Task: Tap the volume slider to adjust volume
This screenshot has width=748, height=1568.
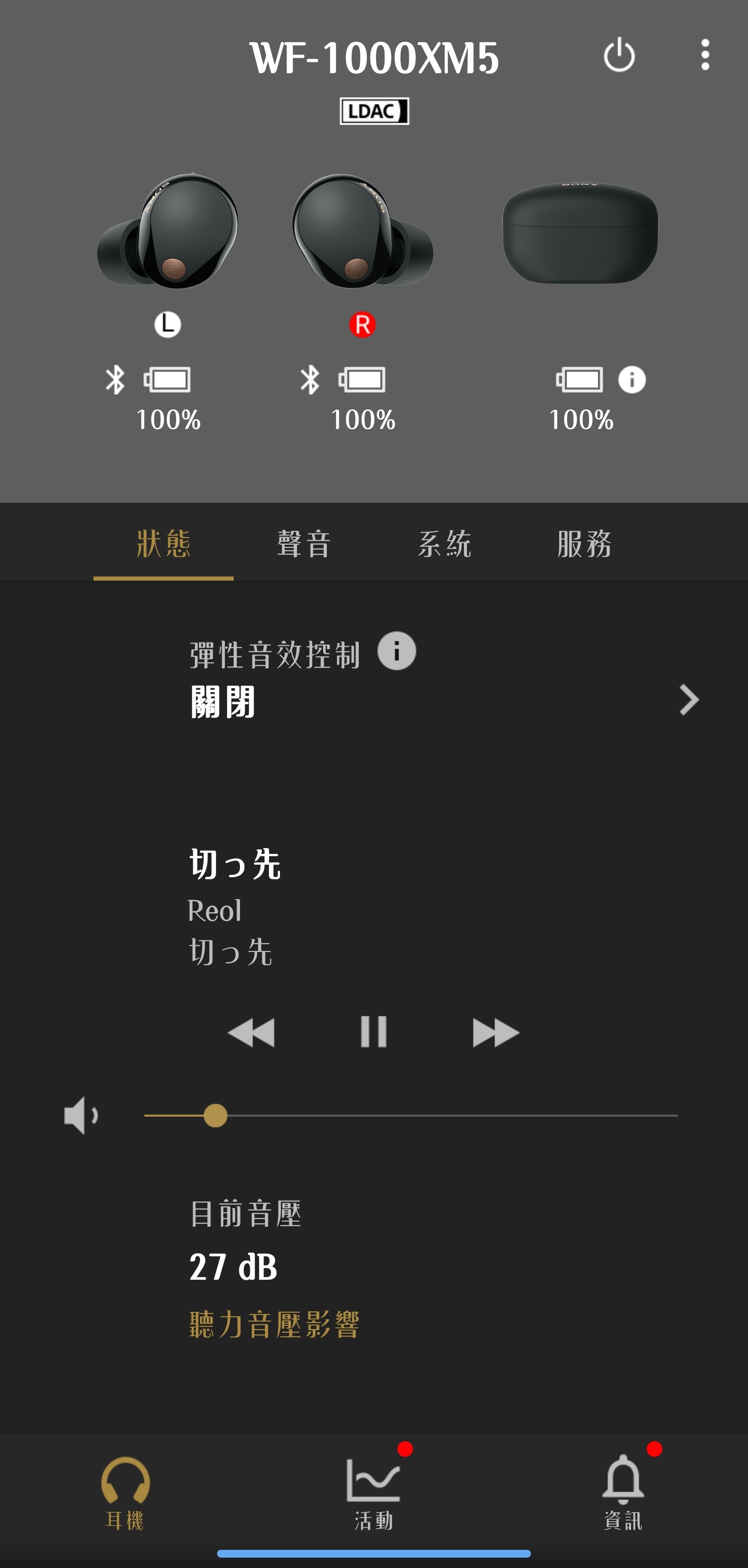Action: (411, 1116)
